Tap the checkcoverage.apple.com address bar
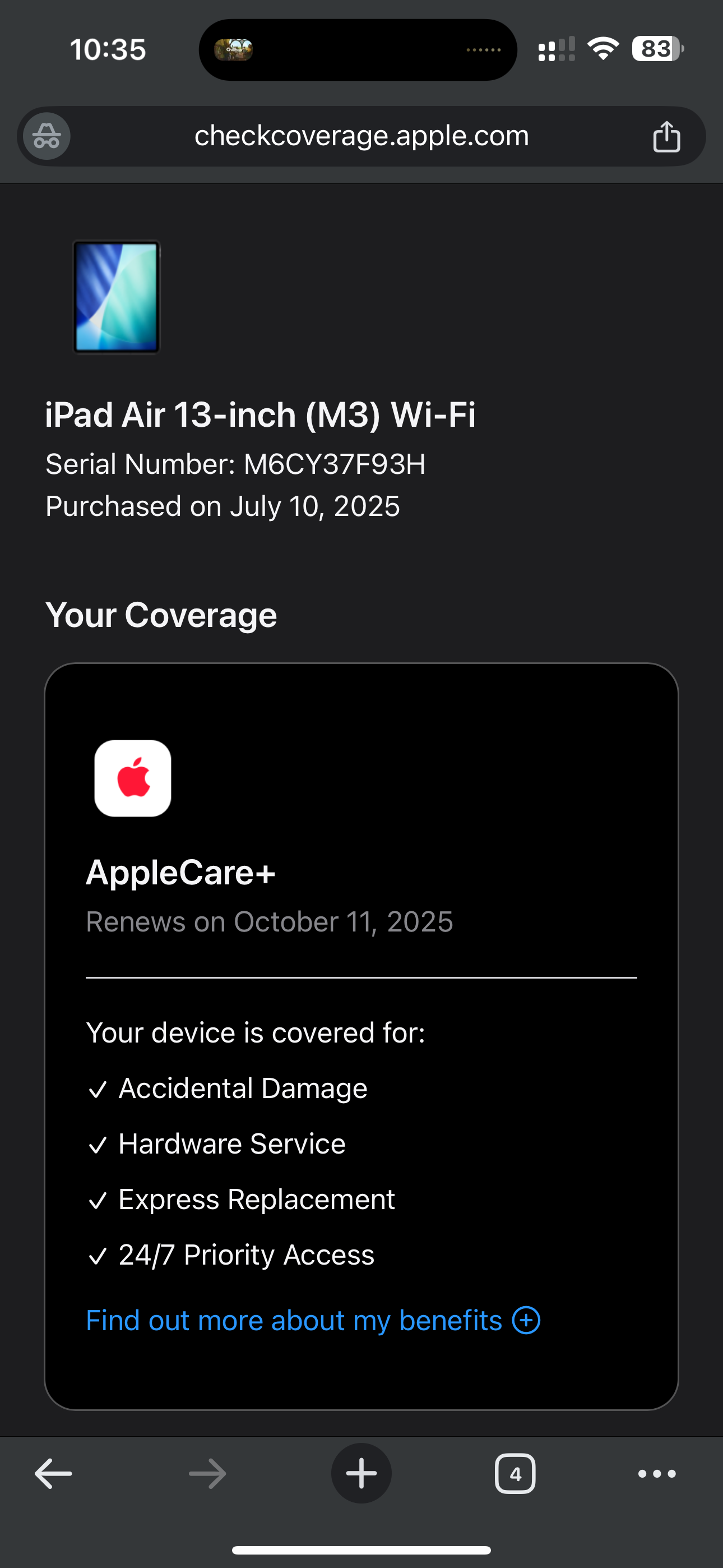This screenshot has height=1568, width=723. (x=361, y=136)
